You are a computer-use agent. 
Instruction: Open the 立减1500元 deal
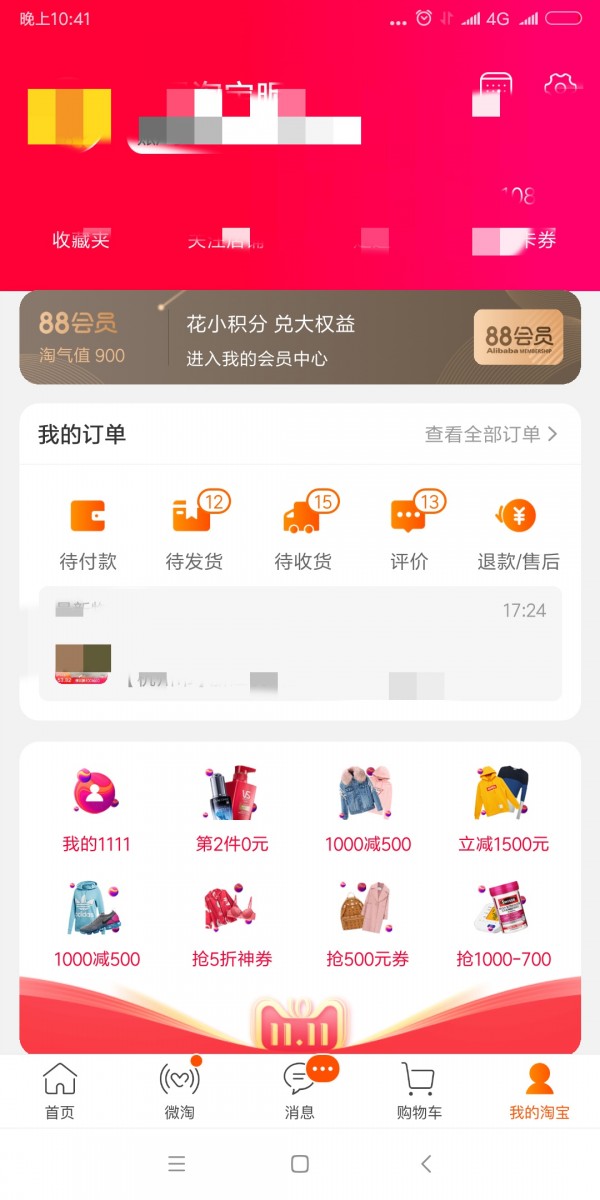pos(503,809)
